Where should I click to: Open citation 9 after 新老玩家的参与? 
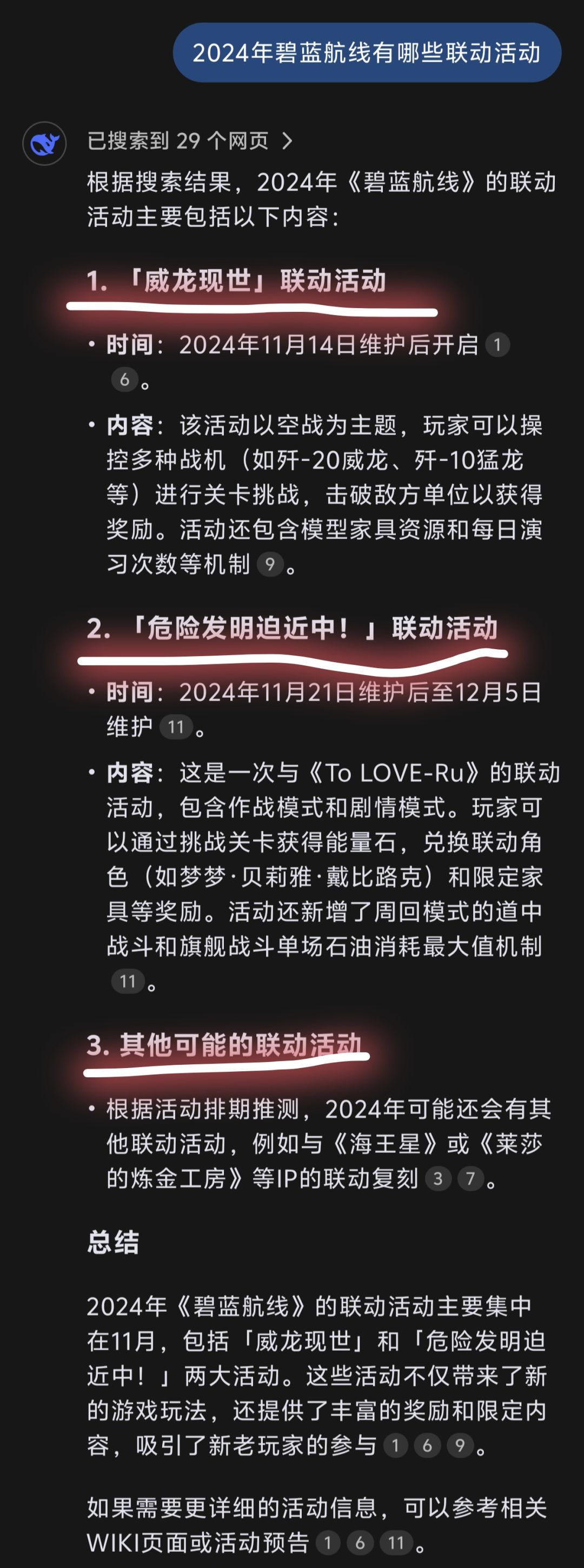460,1446
